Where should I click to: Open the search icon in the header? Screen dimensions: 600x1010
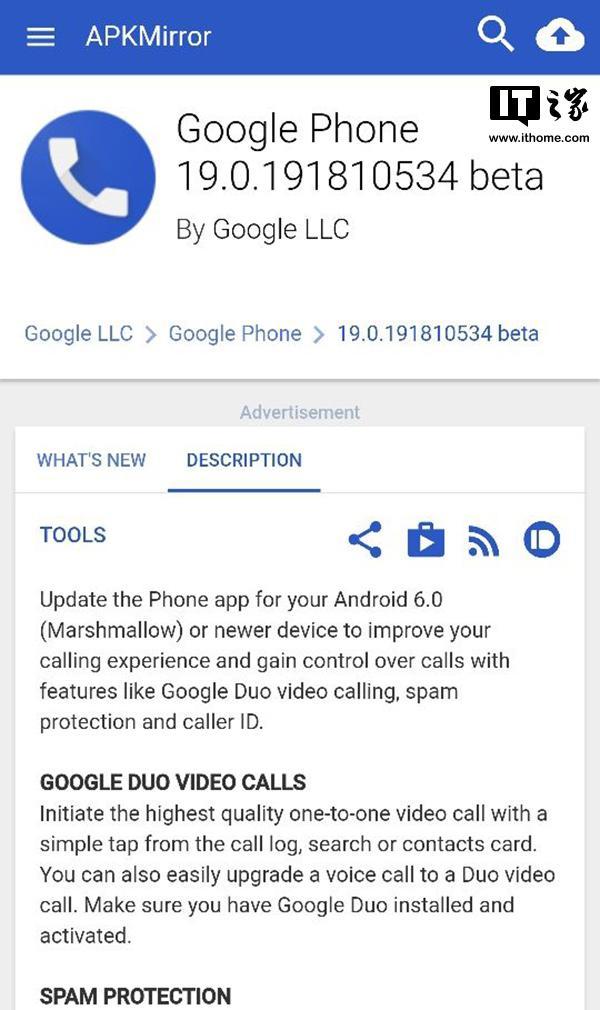(495, 35)
